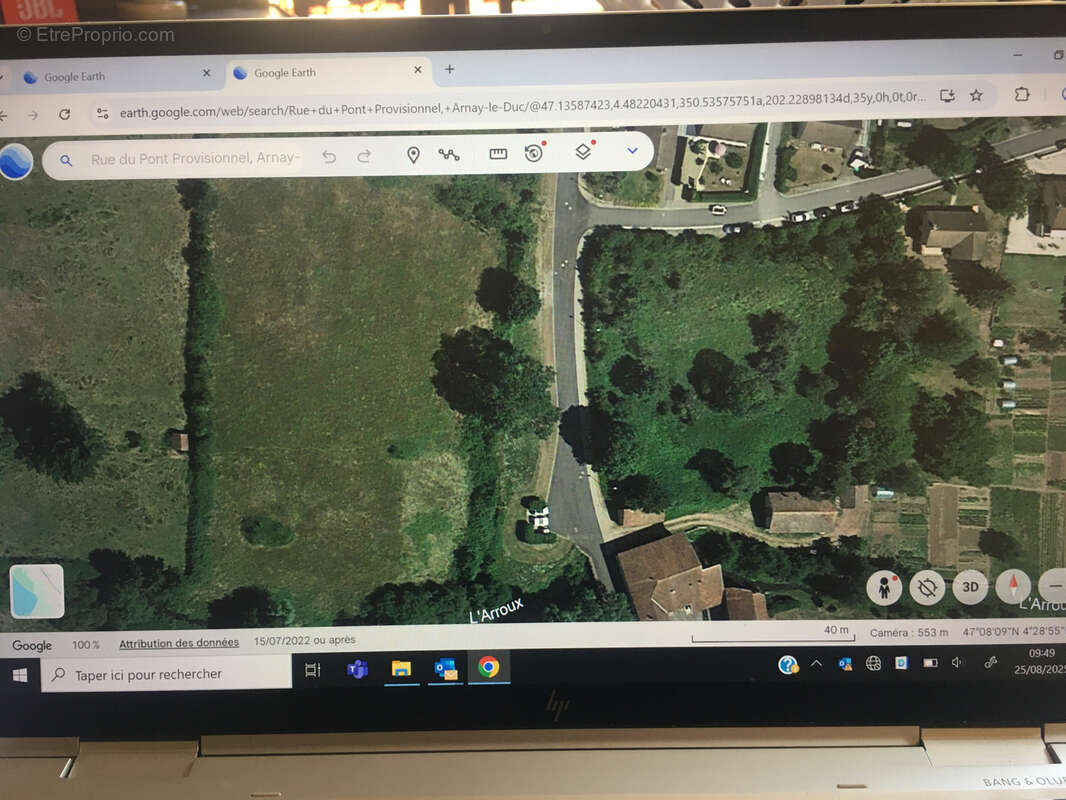Bookmark this page with the star
1066x800 pixels.
[x=976, y=95]
